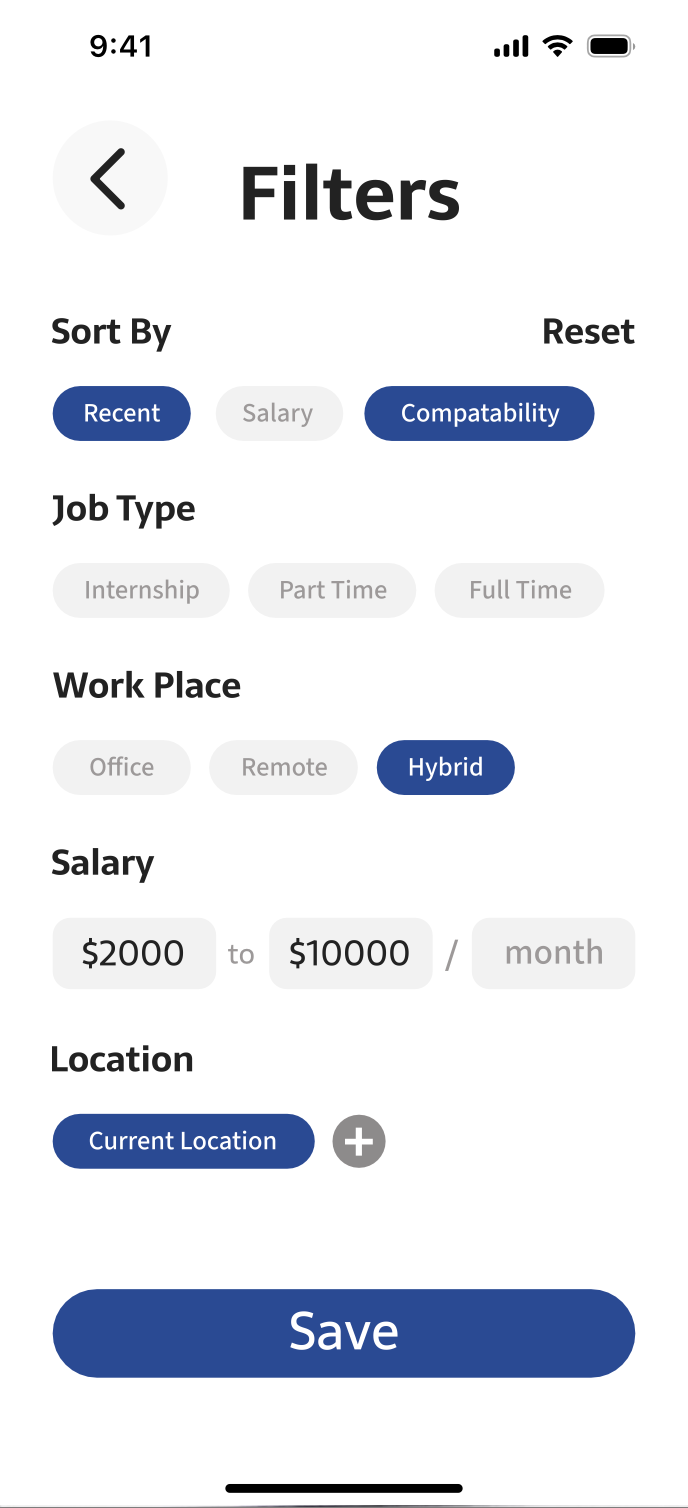Tap the Current Location chip

(183, 1141)
